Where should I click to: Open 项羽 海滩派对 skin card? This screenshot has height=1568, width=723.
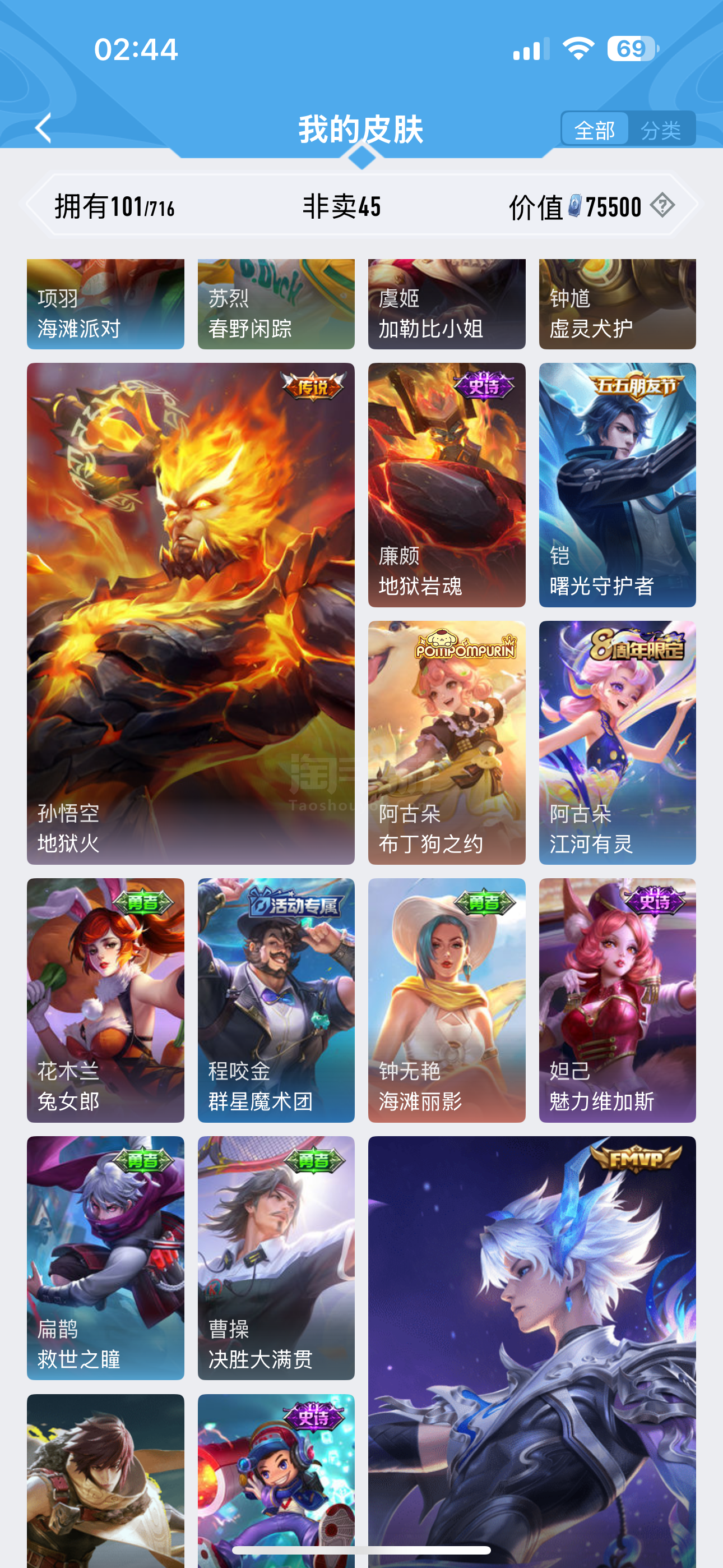pos(105,305)
